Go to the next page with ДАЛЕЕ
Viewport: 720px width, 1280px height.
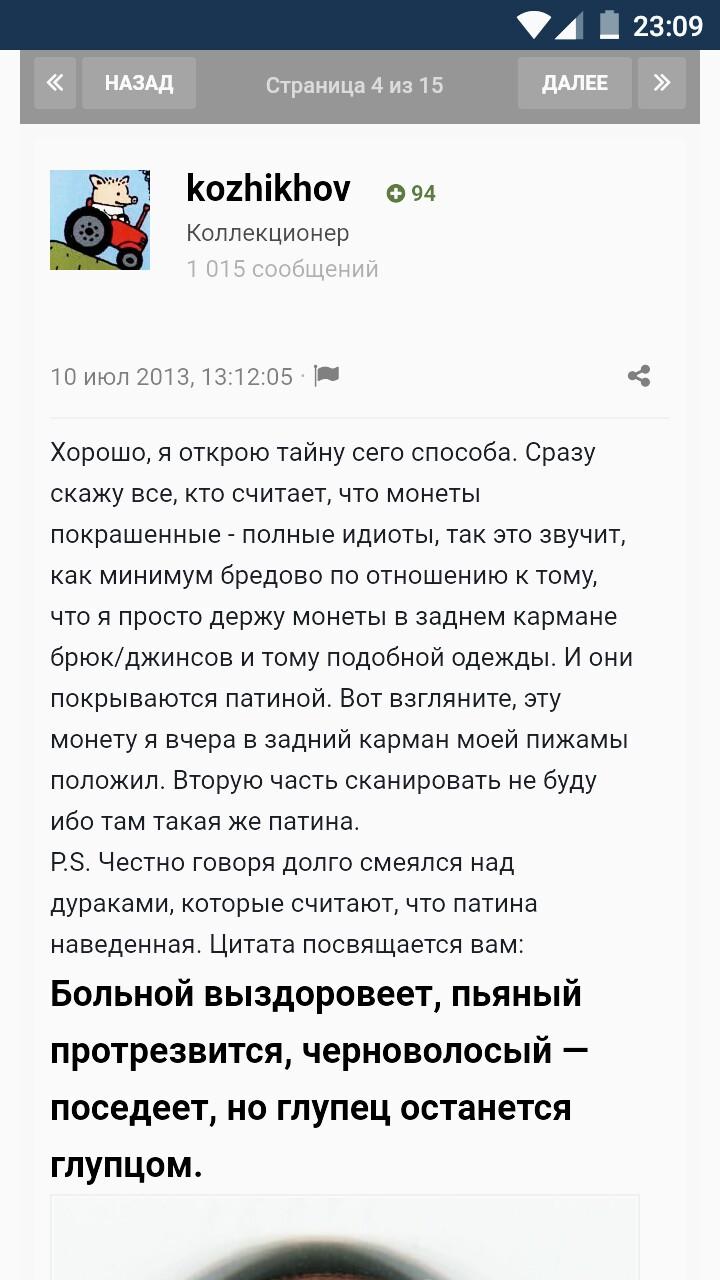coord(575,83)
